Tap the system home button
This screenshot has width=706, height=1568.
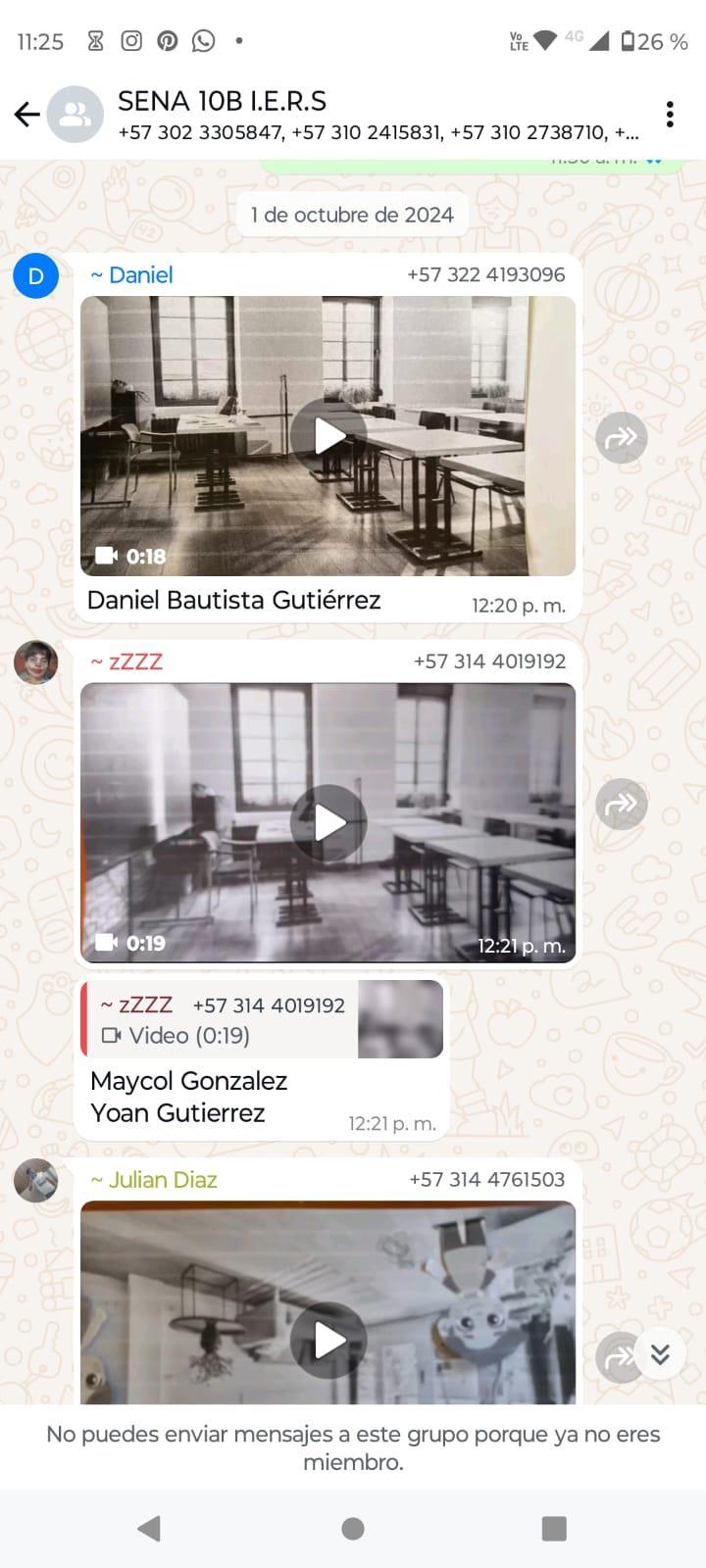[x=353, y=1529]
